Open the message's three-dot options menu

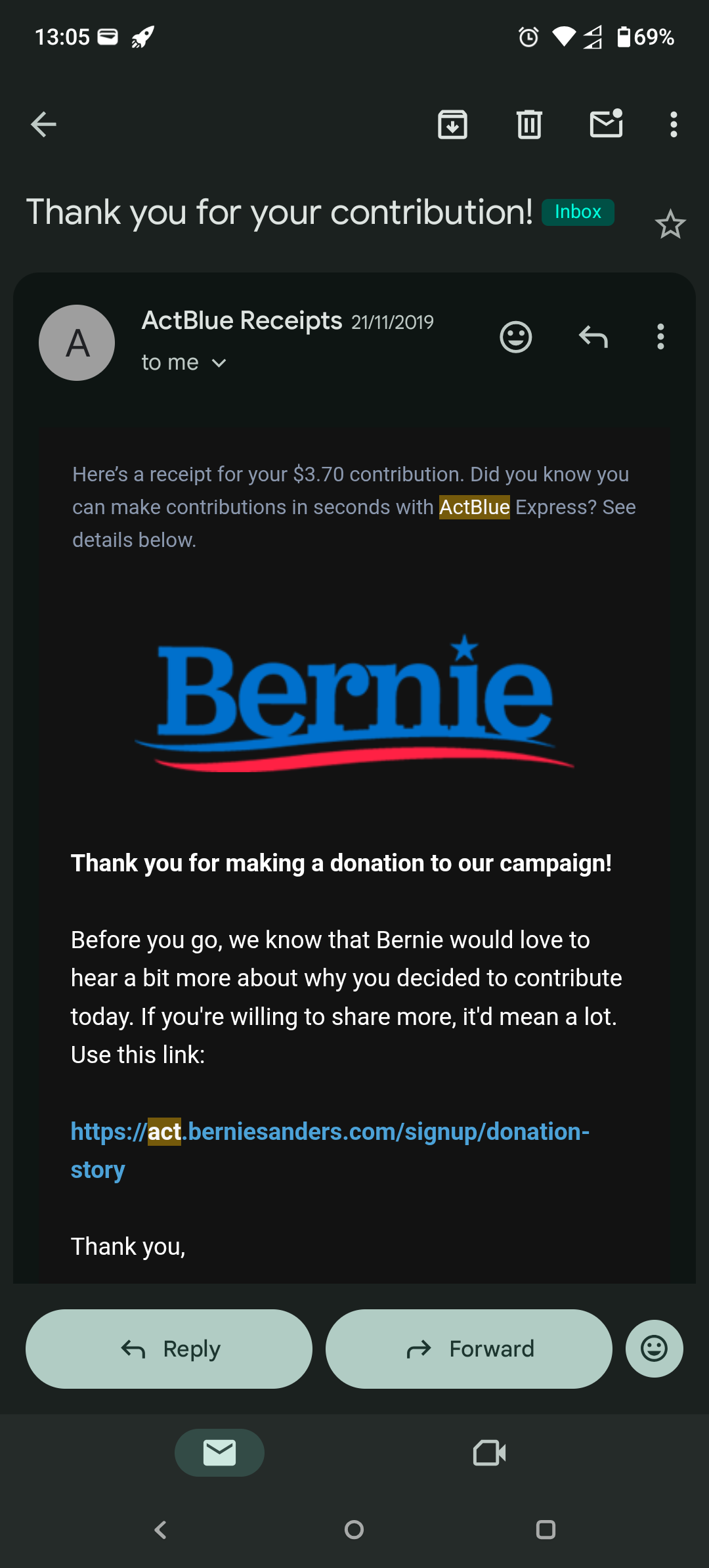tap(660, 337)
